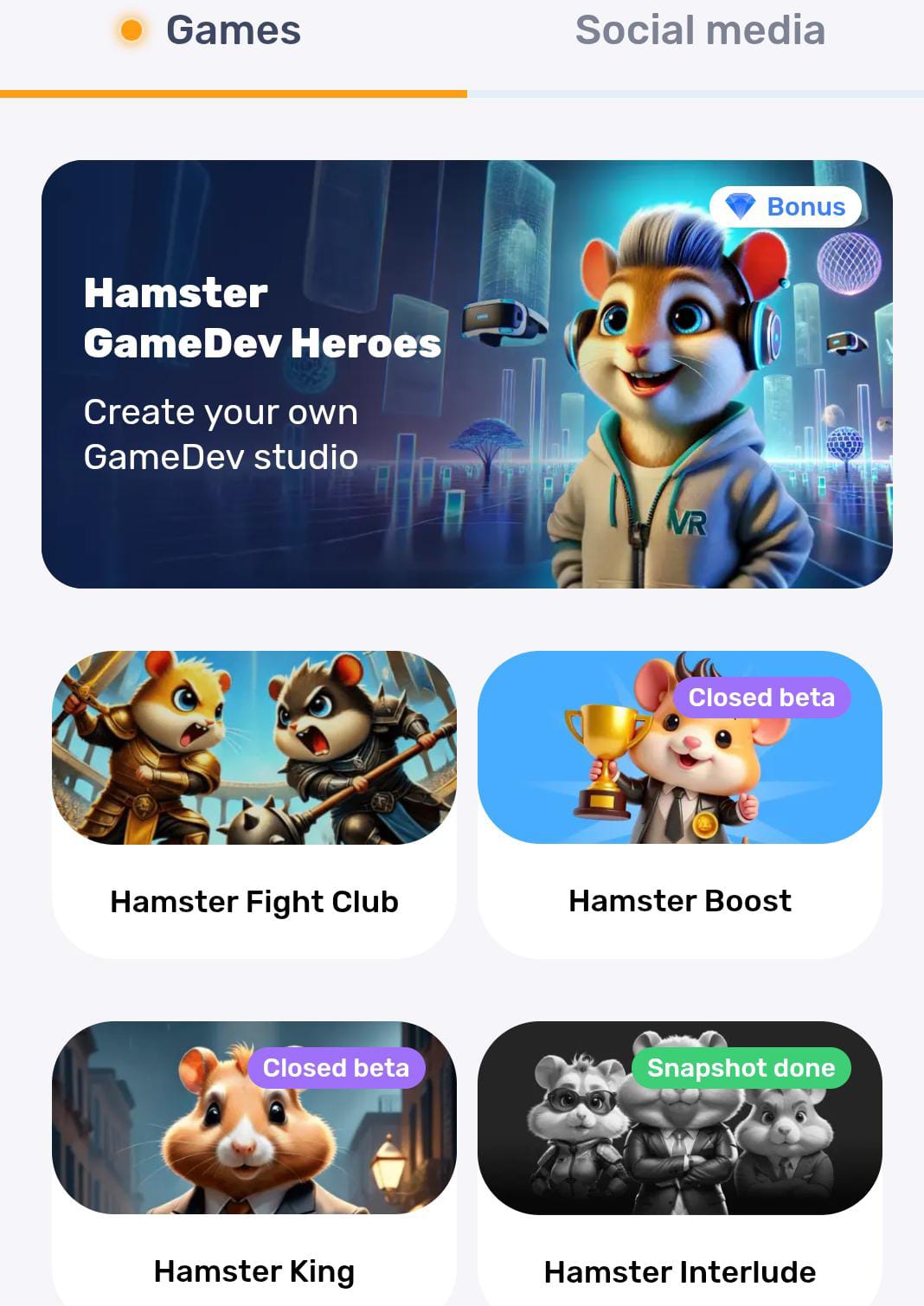Switch to the Social media tab
This screenshot has height=1306, width=924.
click(x=699, y=31)
